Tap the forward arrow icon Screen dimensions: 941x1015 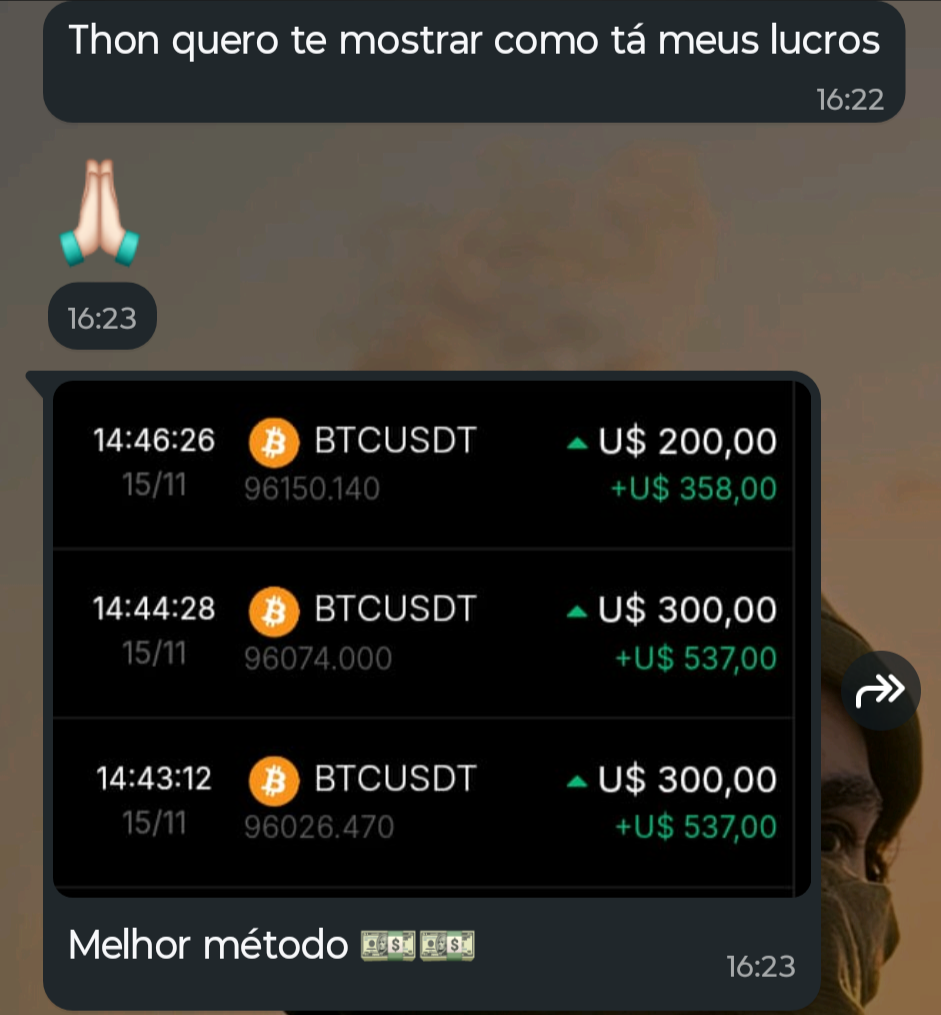(881, 689)
